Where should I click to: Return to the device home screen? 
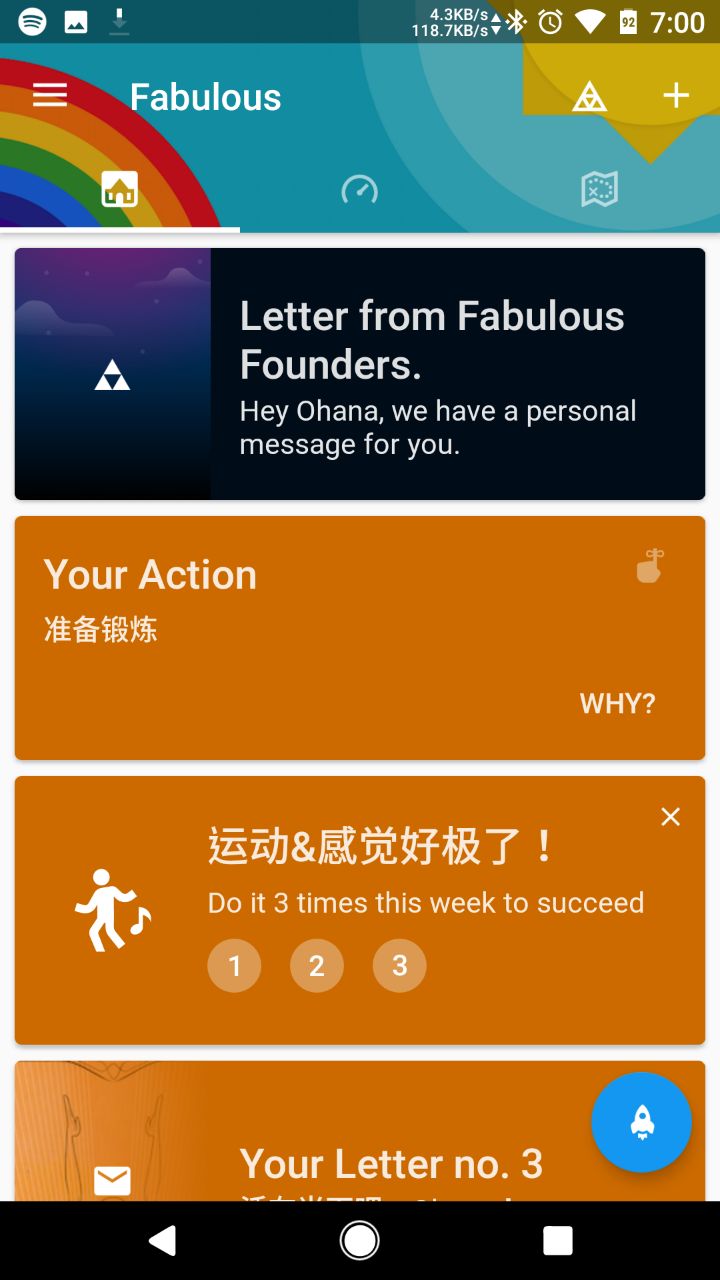359,1241
